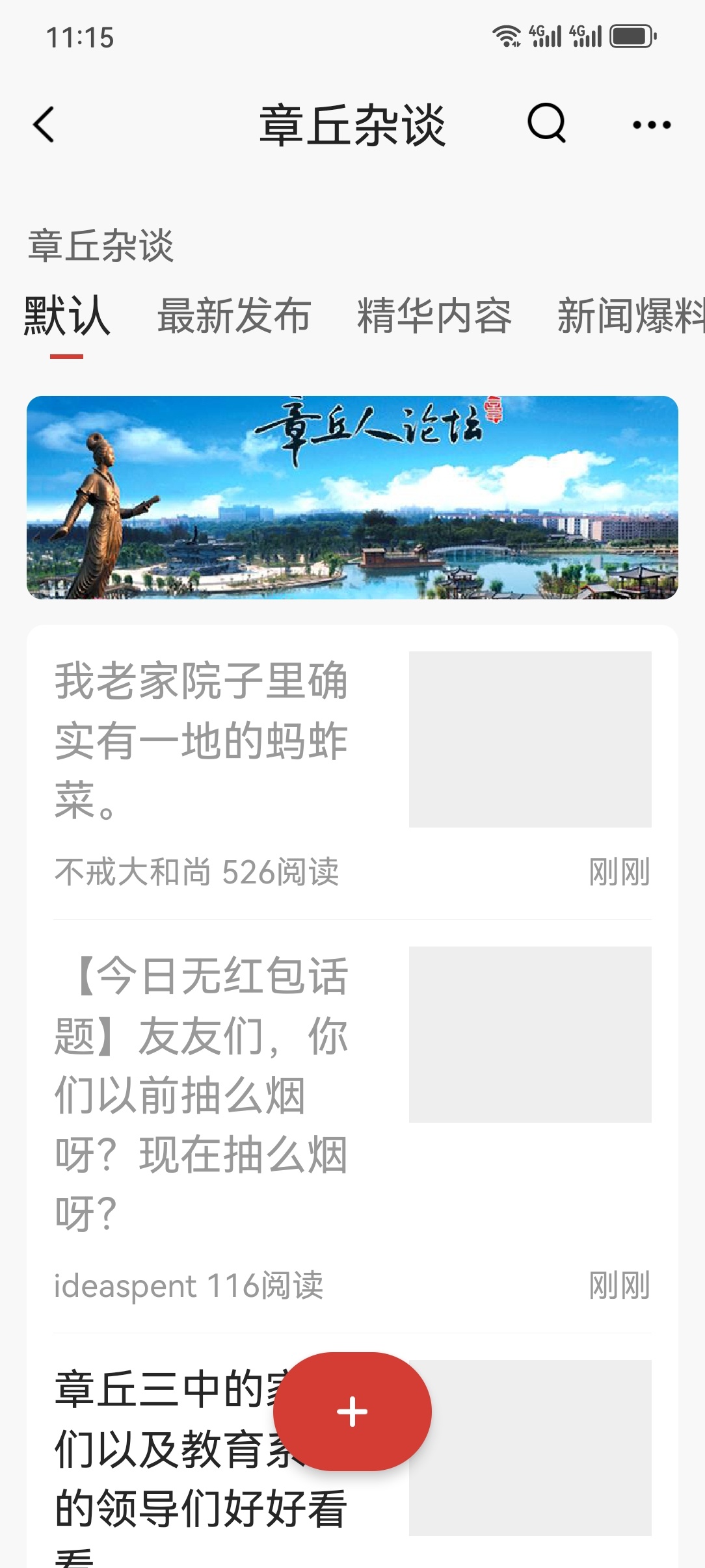Switch to the 最新发布 tab
705x1568 pixels.
(x=234, y=317)
